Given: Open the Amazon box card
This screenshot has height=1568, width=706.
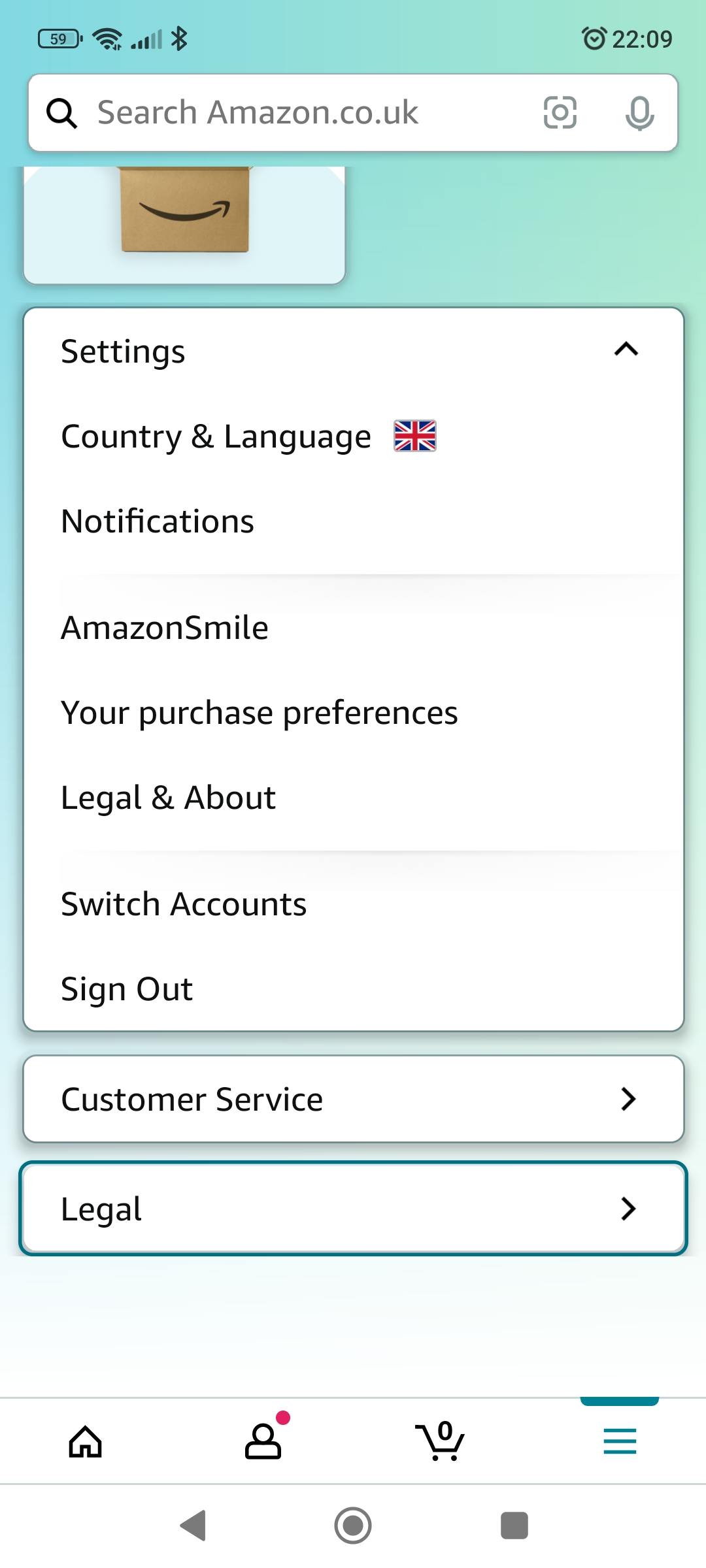Looking at the screenshot, I should coord(184,223).
